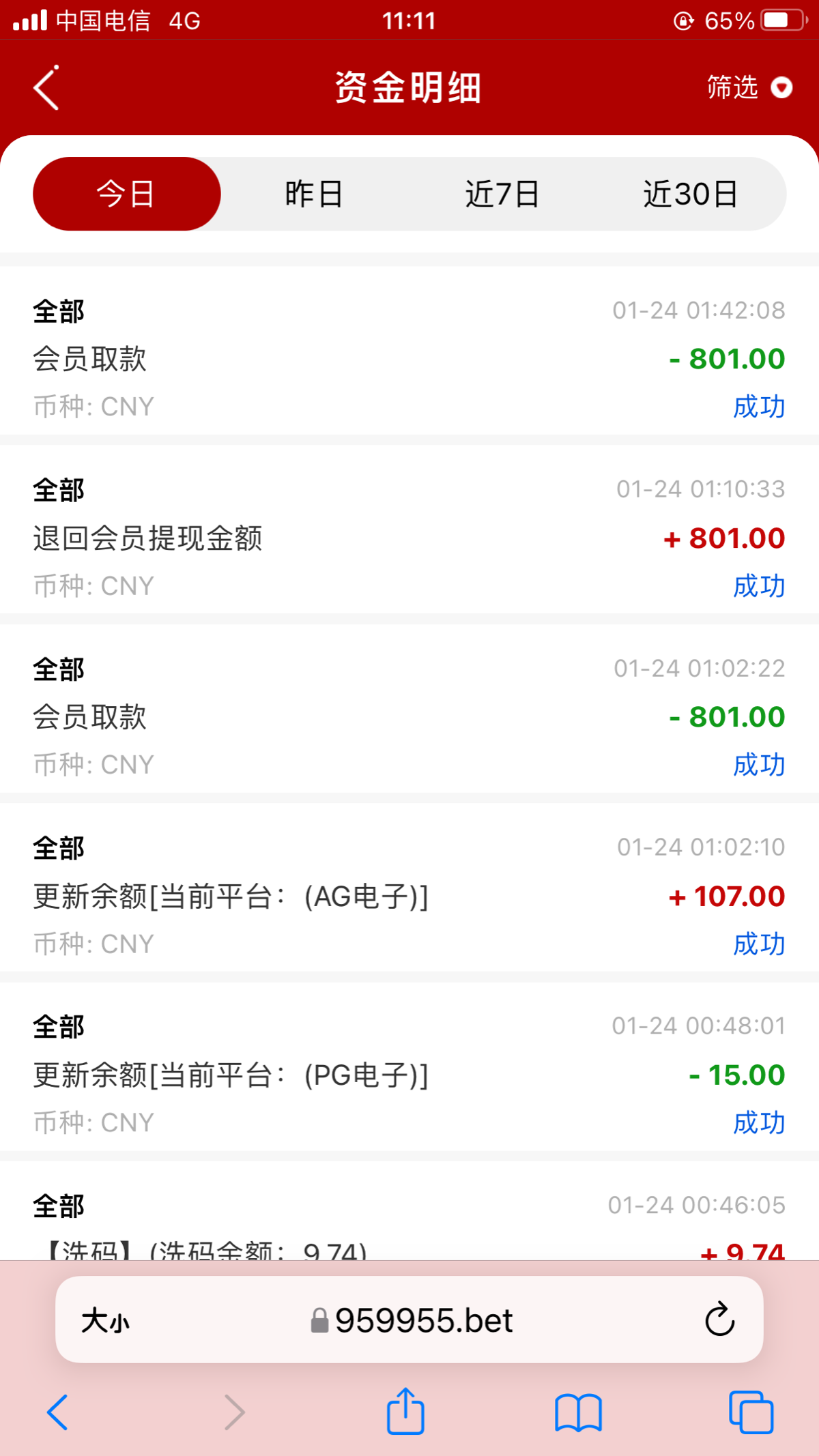Open the 筛选 filter dropdown

coord(749,88)
